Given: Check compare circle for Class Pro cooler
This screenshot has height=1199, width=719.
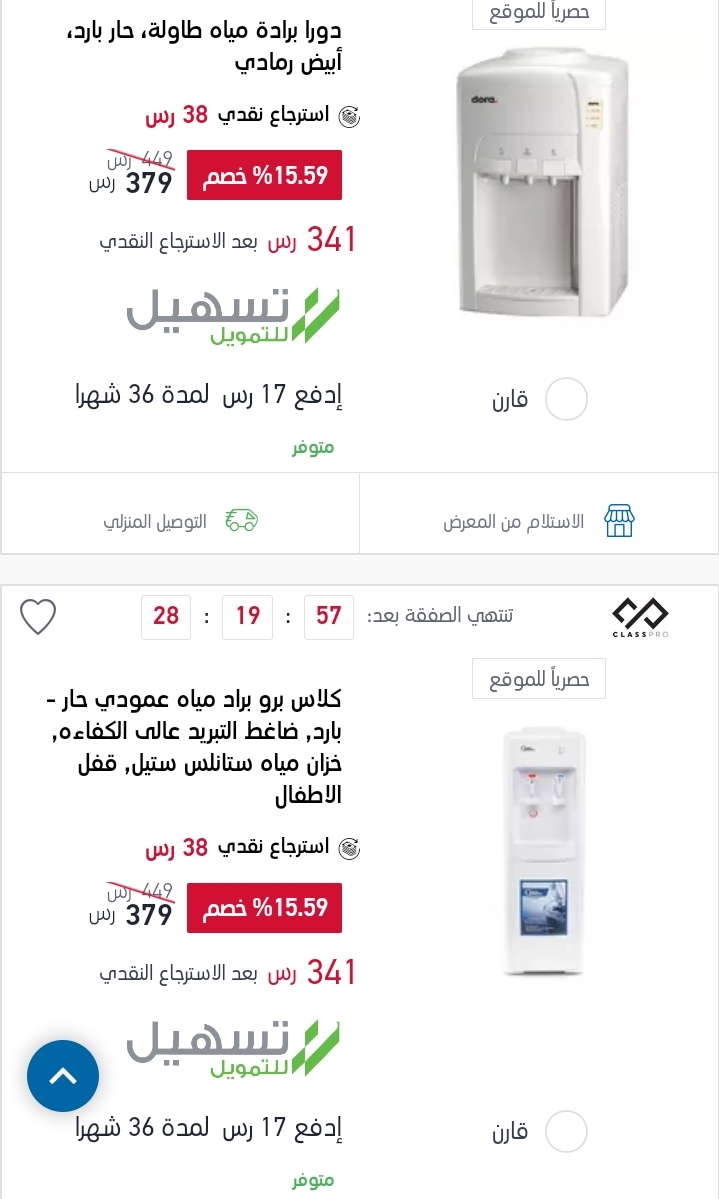Looking at the screenshot, I should point(566,1132).
